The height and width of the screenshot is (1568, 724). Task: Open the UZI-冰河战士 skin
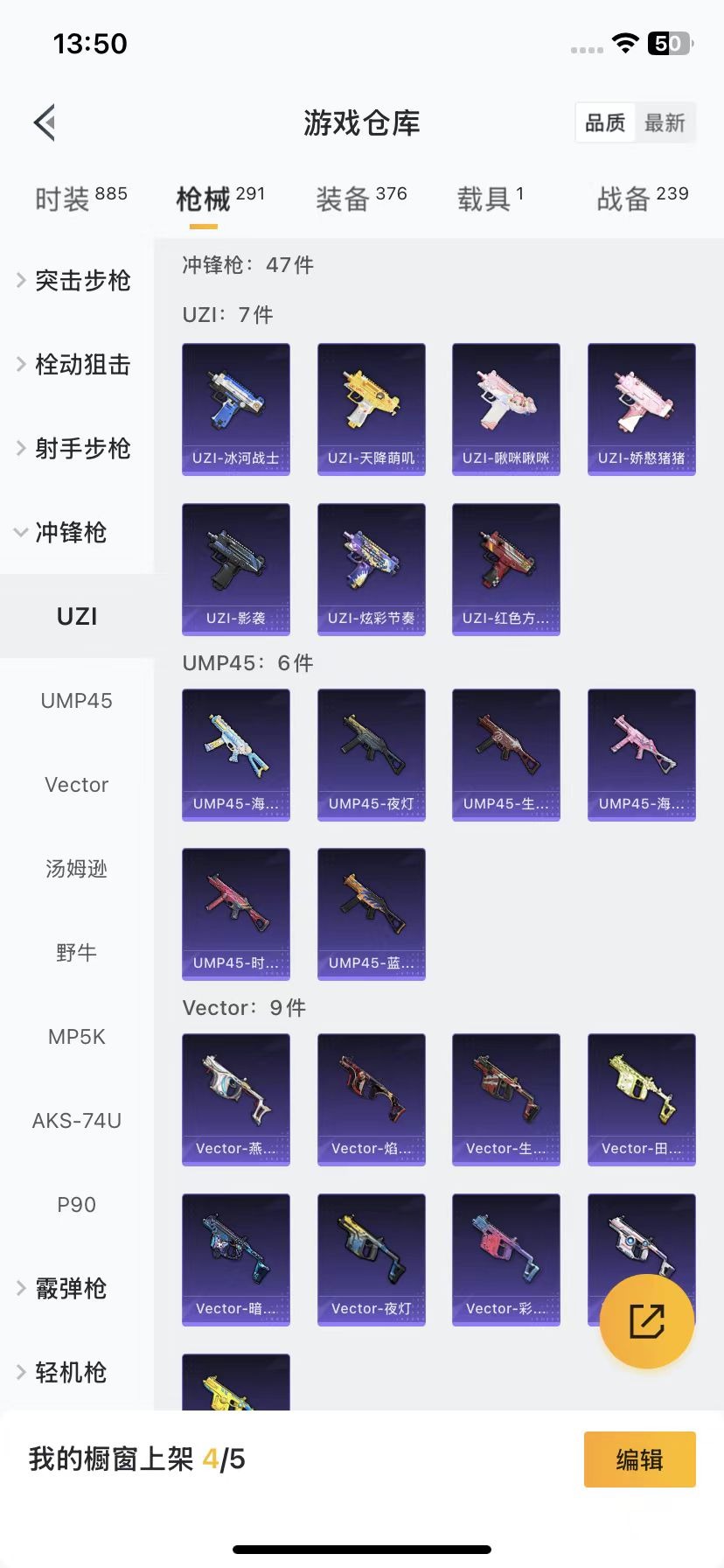point(236,409)
